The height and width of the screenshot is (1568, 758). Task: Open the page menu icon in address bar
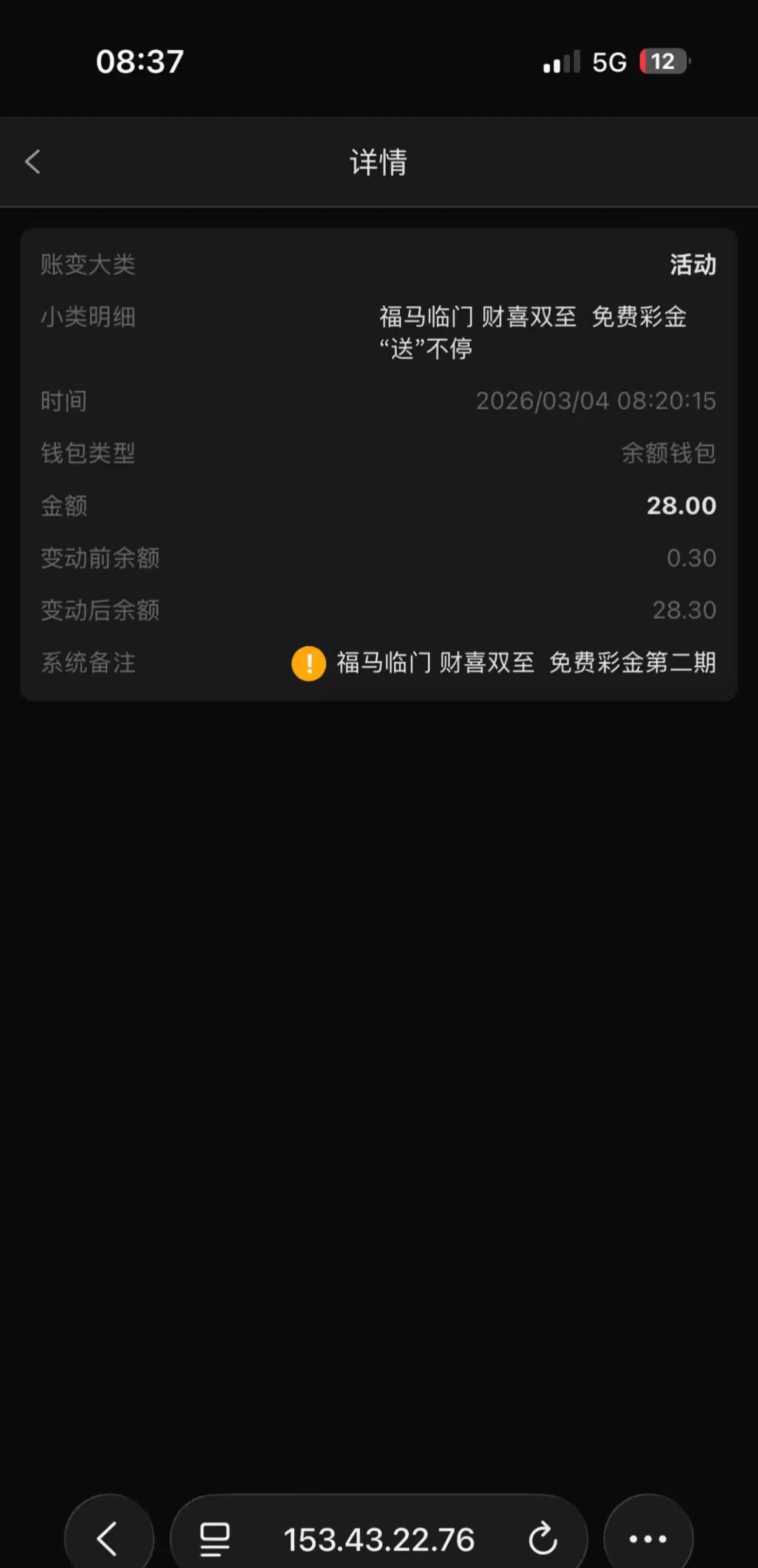(214, 1539)
